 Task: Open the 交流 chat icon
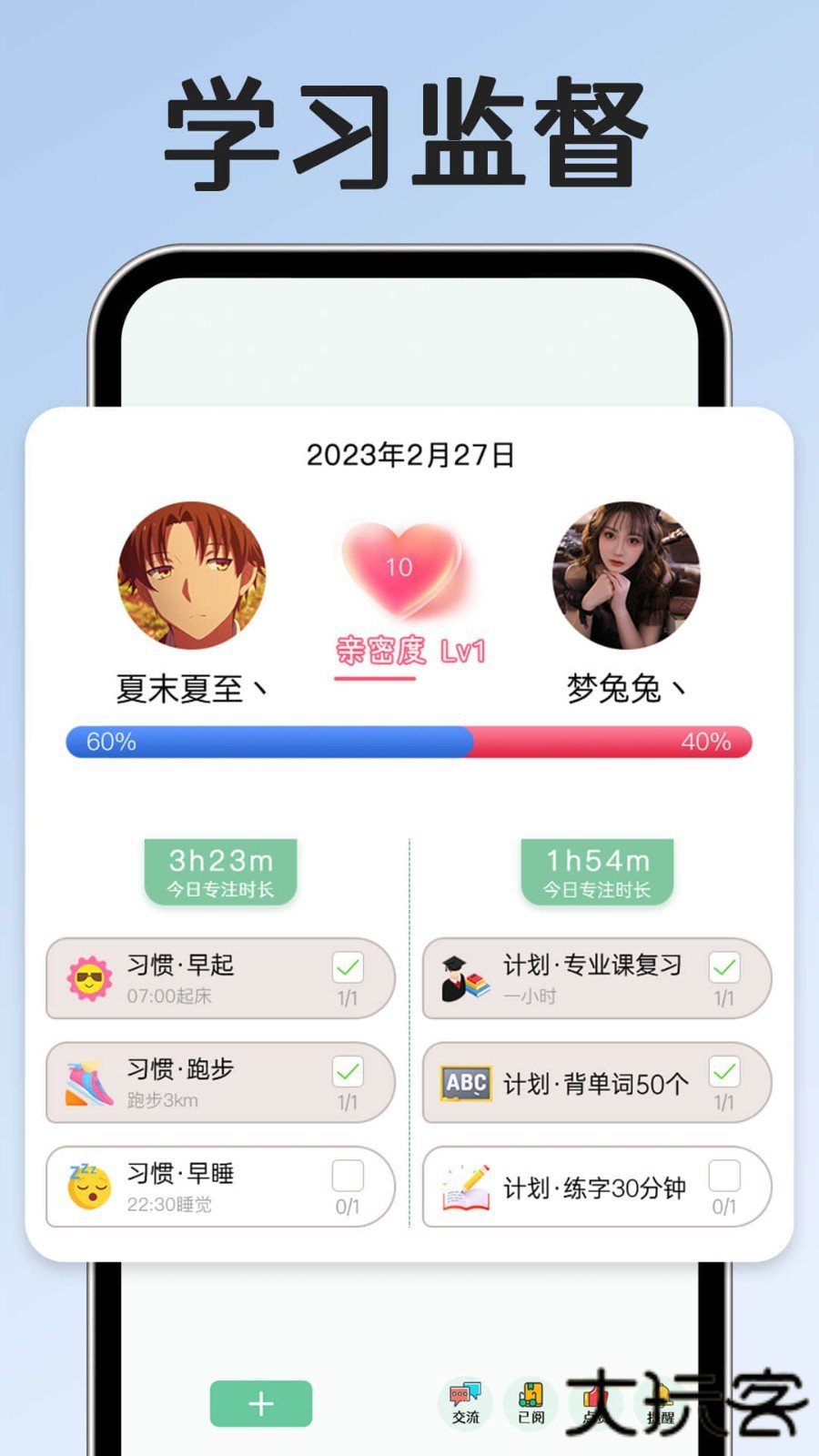click(464, 1399)
